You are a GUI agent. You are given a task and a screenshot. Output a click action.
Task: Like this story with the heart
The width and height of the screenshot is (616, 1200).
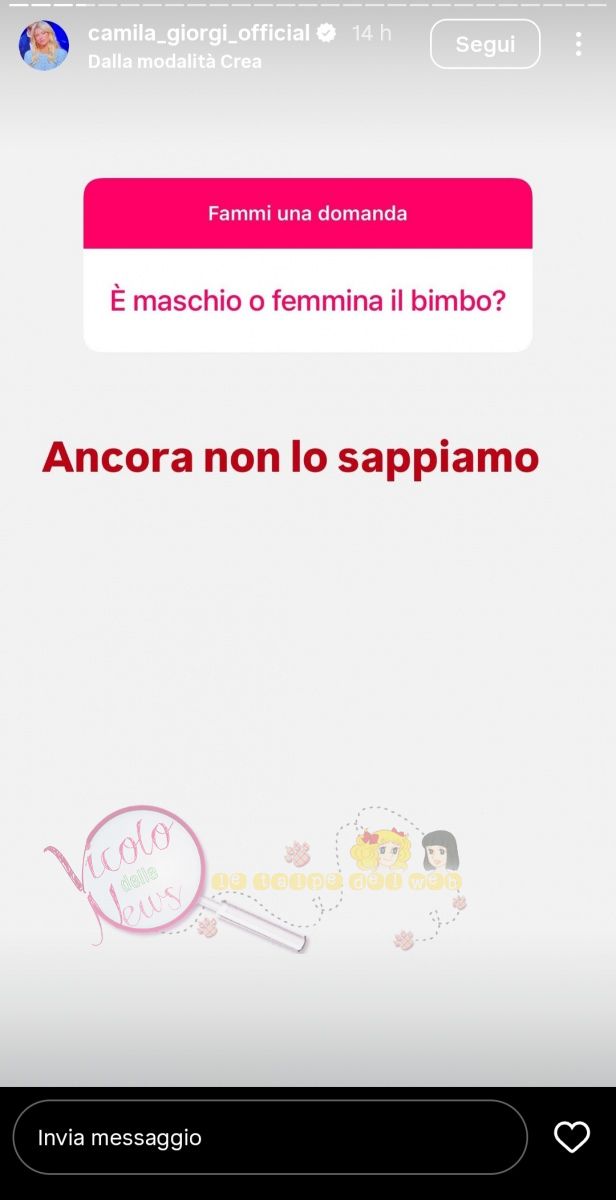click(572, 1137)
